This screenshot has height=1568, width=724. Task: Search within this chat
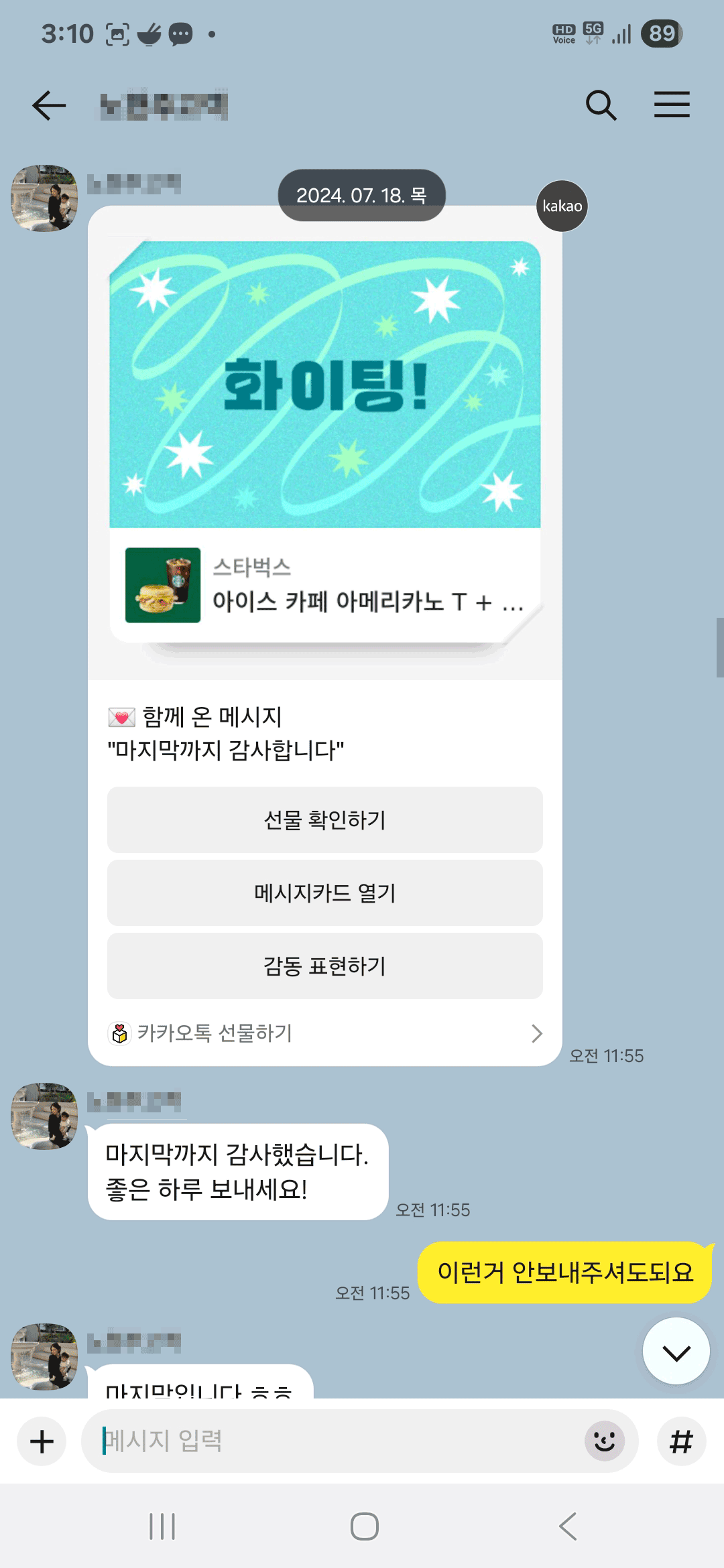pos(601,105)
